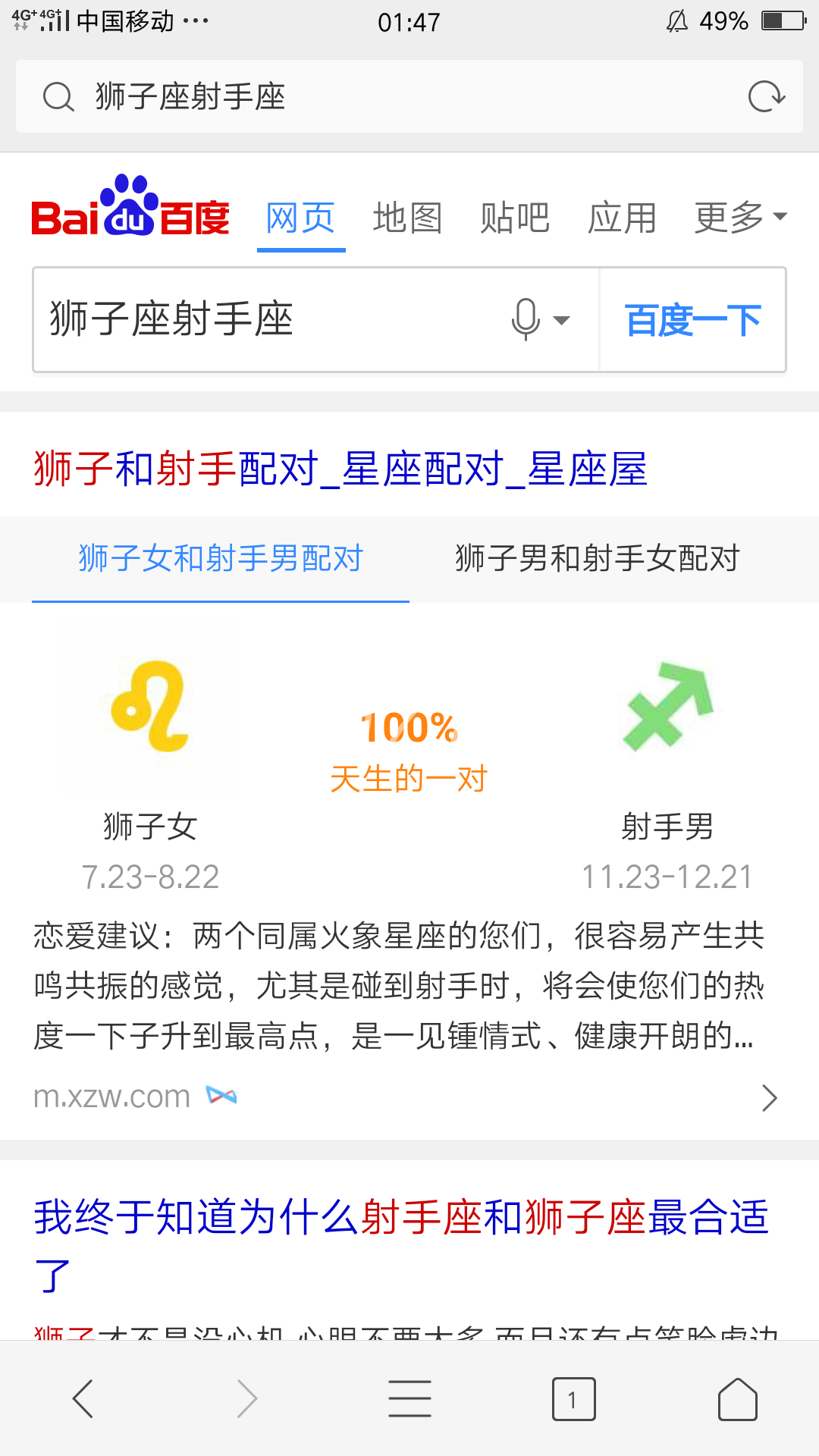Select 狮子女和射手男配对 tab
This screenshot has height=1456, width=819.
pos(221,559)
